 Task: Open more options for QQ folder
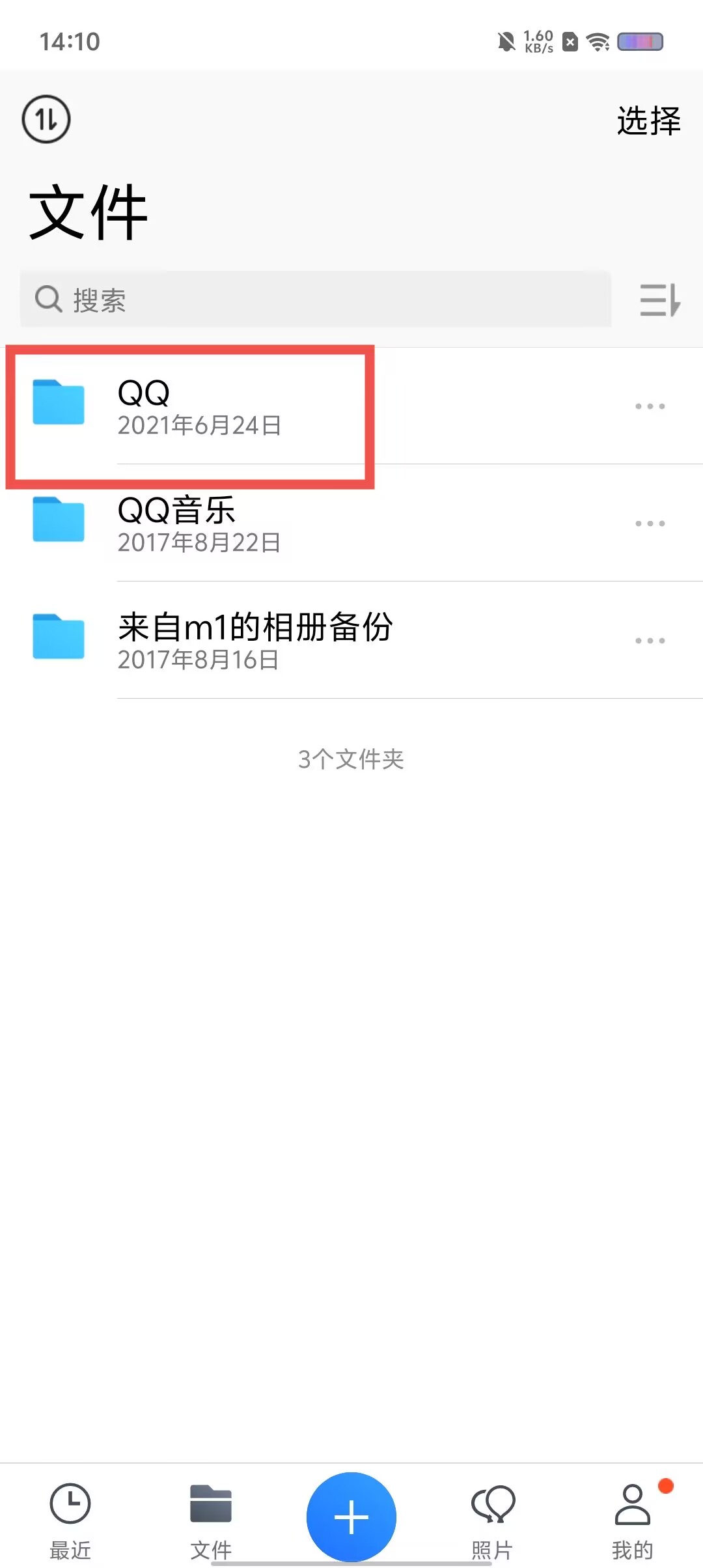[650, 406]
